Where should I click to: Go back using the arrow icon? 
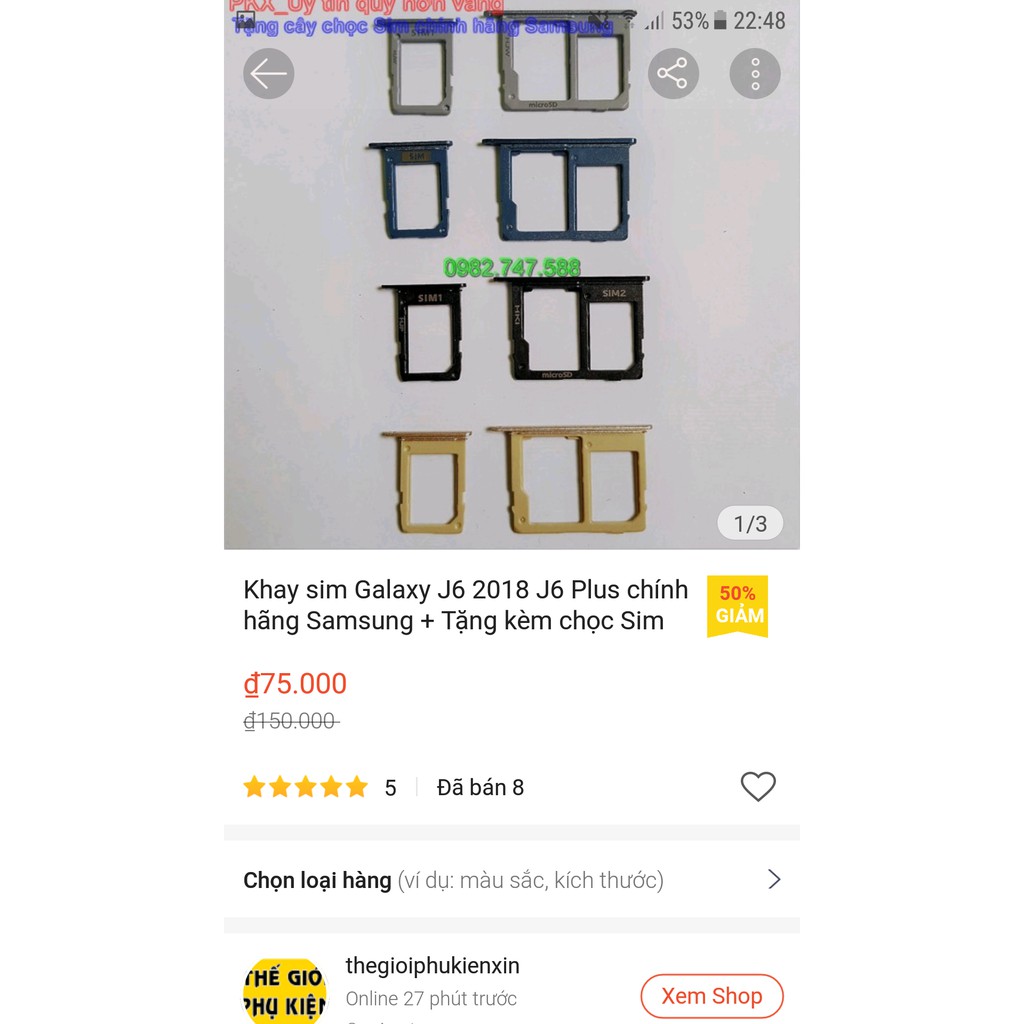pyautogui.click(x=268, y=74)
